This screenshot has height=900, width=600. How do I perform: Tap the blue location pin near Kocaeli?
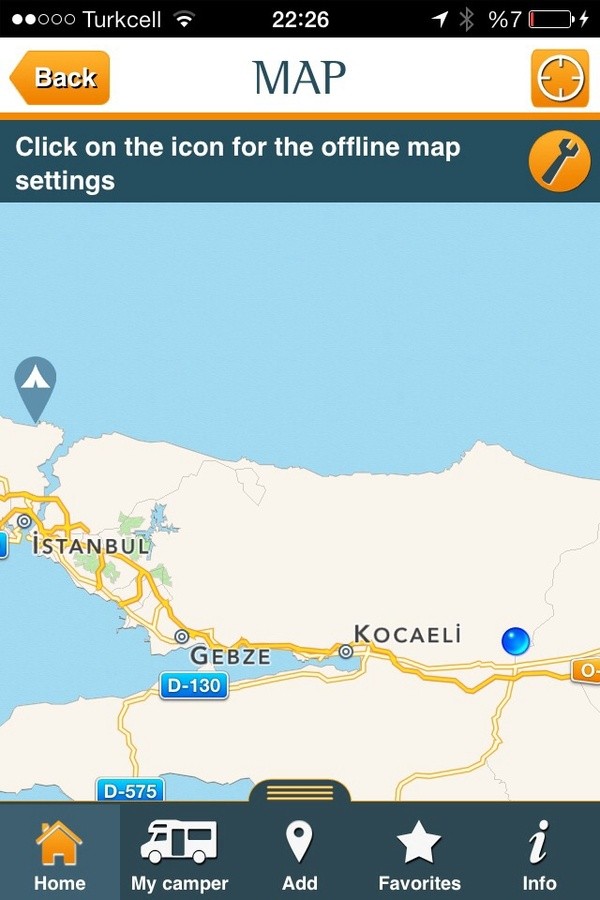515,641
